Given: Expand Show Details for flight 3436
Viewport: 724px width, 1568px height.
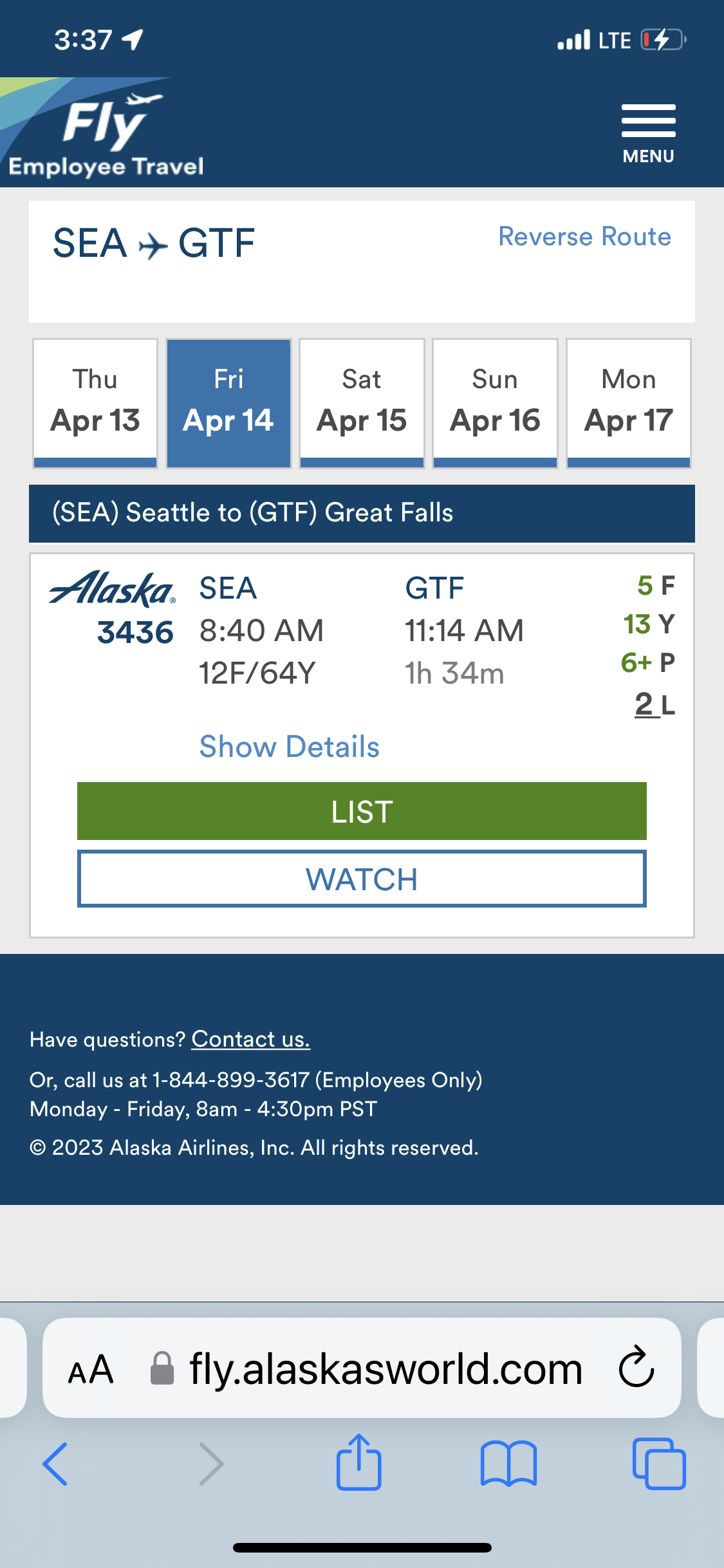Looking at the screenshot, I should [290, 747].
